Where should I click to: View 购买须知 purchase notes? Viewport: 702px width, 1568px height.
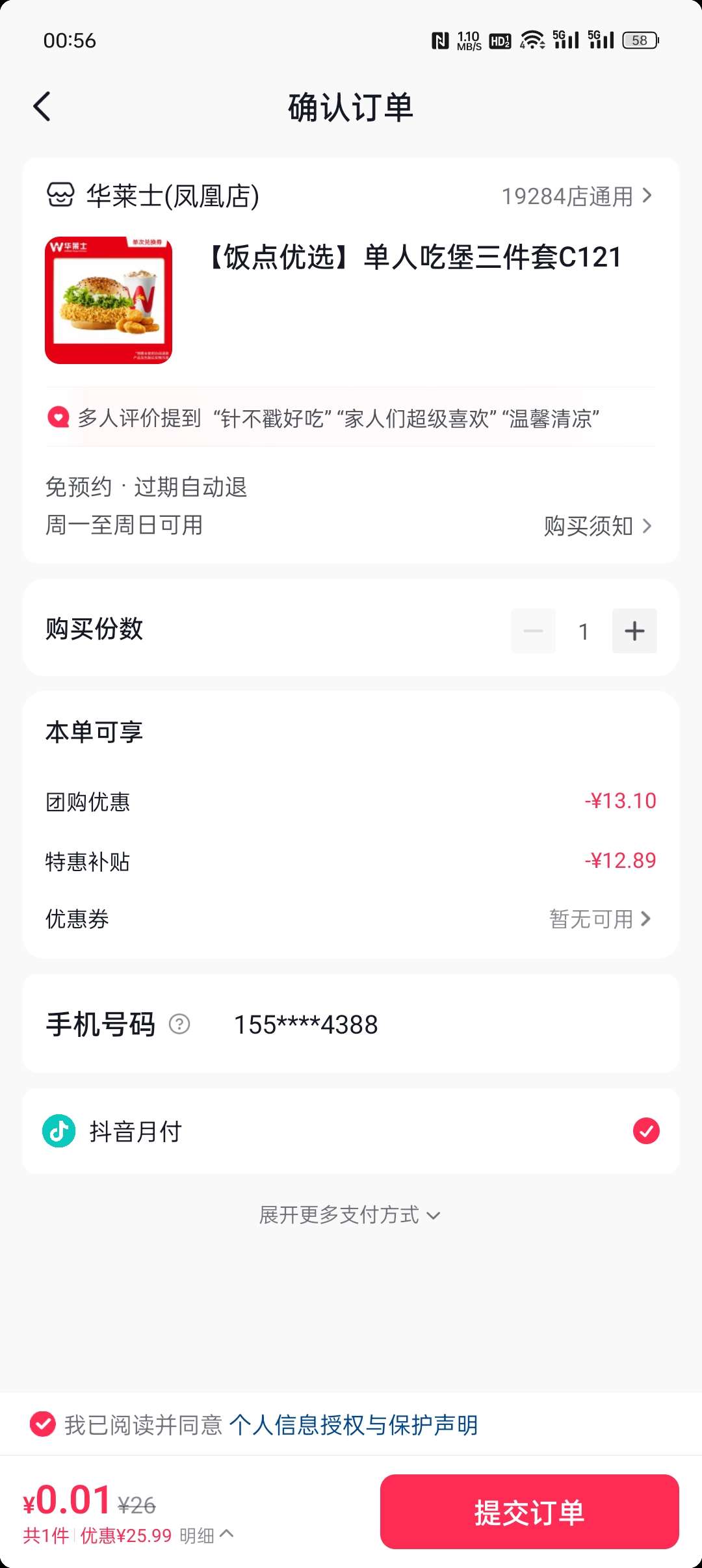click(x=597, y=526)
